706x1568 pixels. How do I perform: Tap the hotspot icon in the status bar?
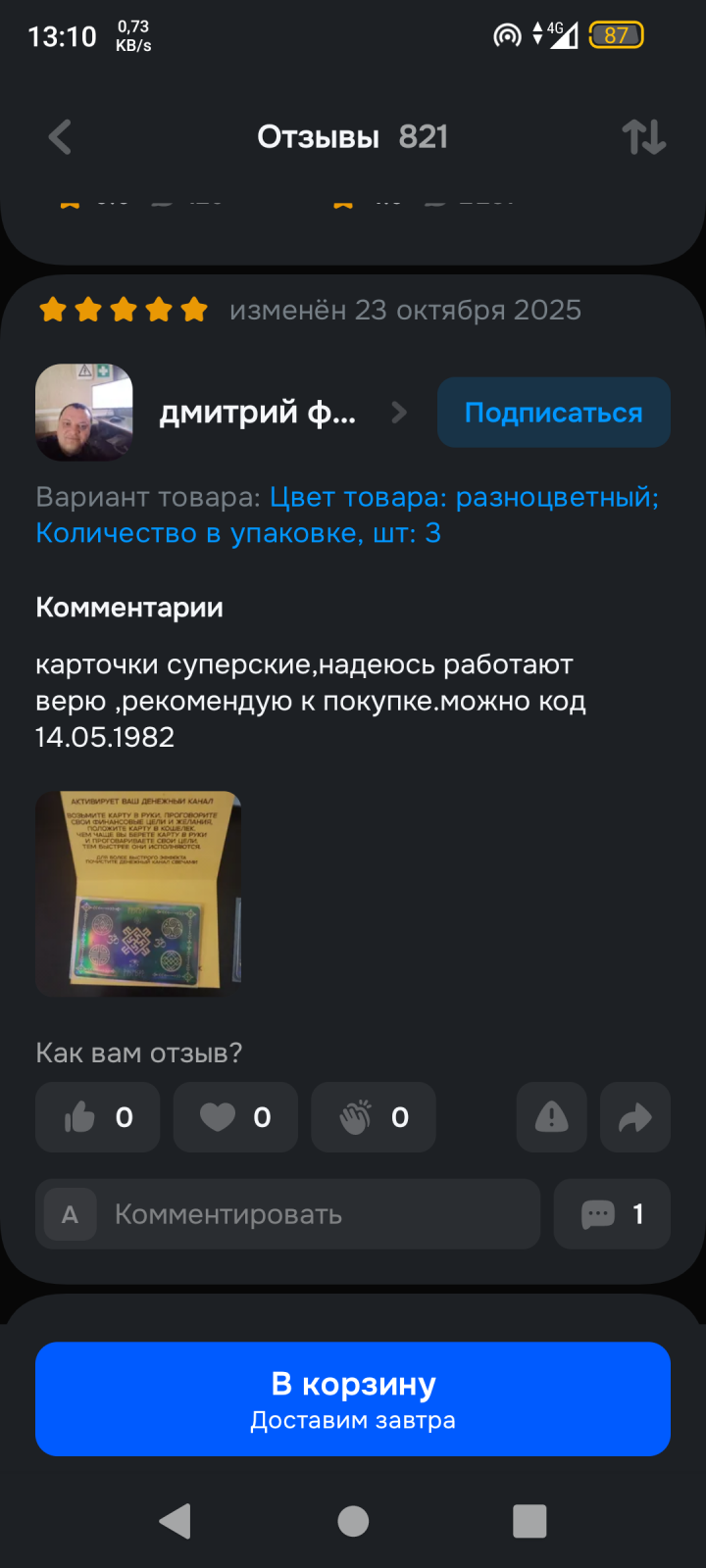pos(508,35)
